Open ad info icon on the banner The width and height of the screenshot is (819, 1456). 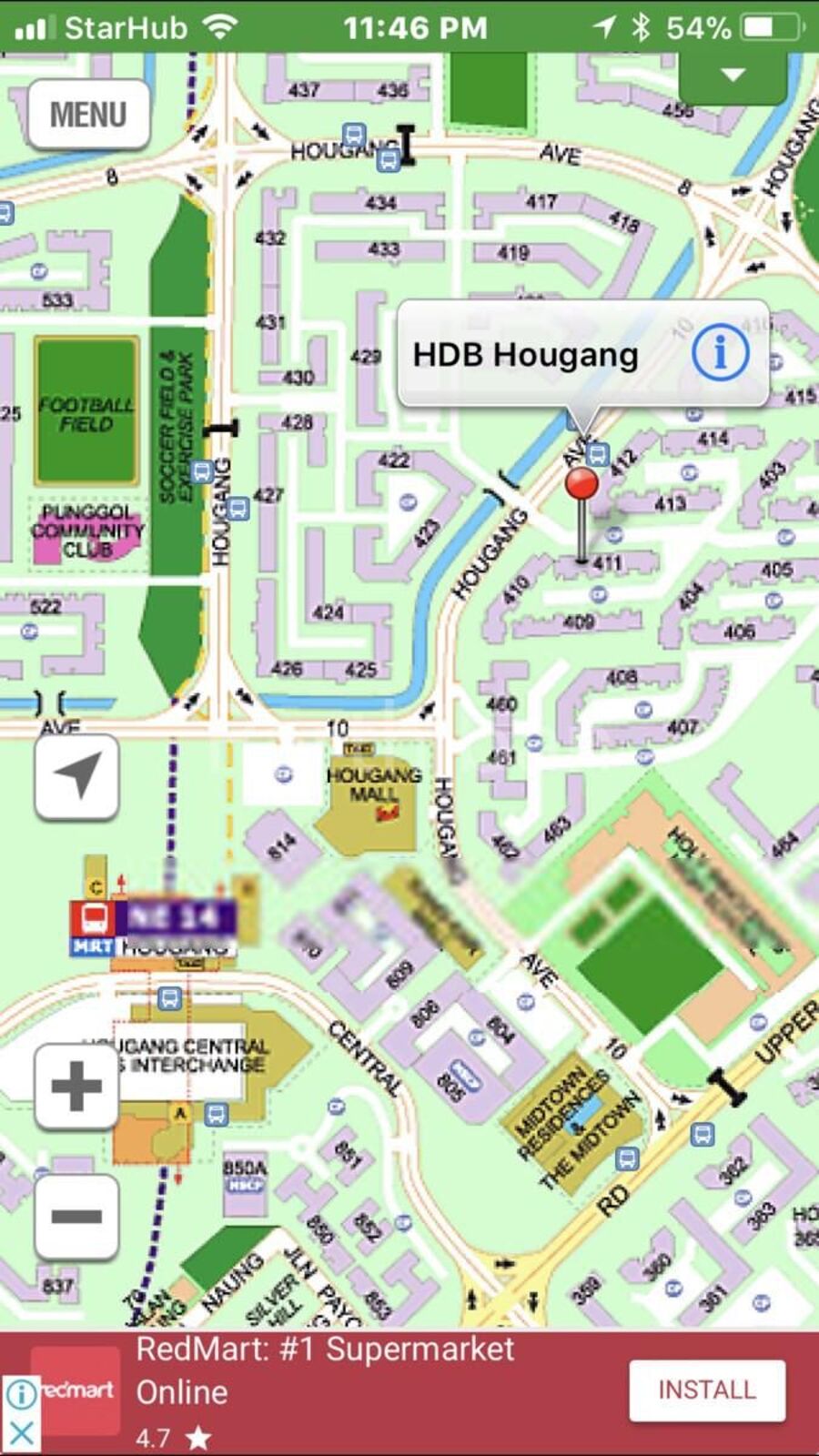(20, 1393)
